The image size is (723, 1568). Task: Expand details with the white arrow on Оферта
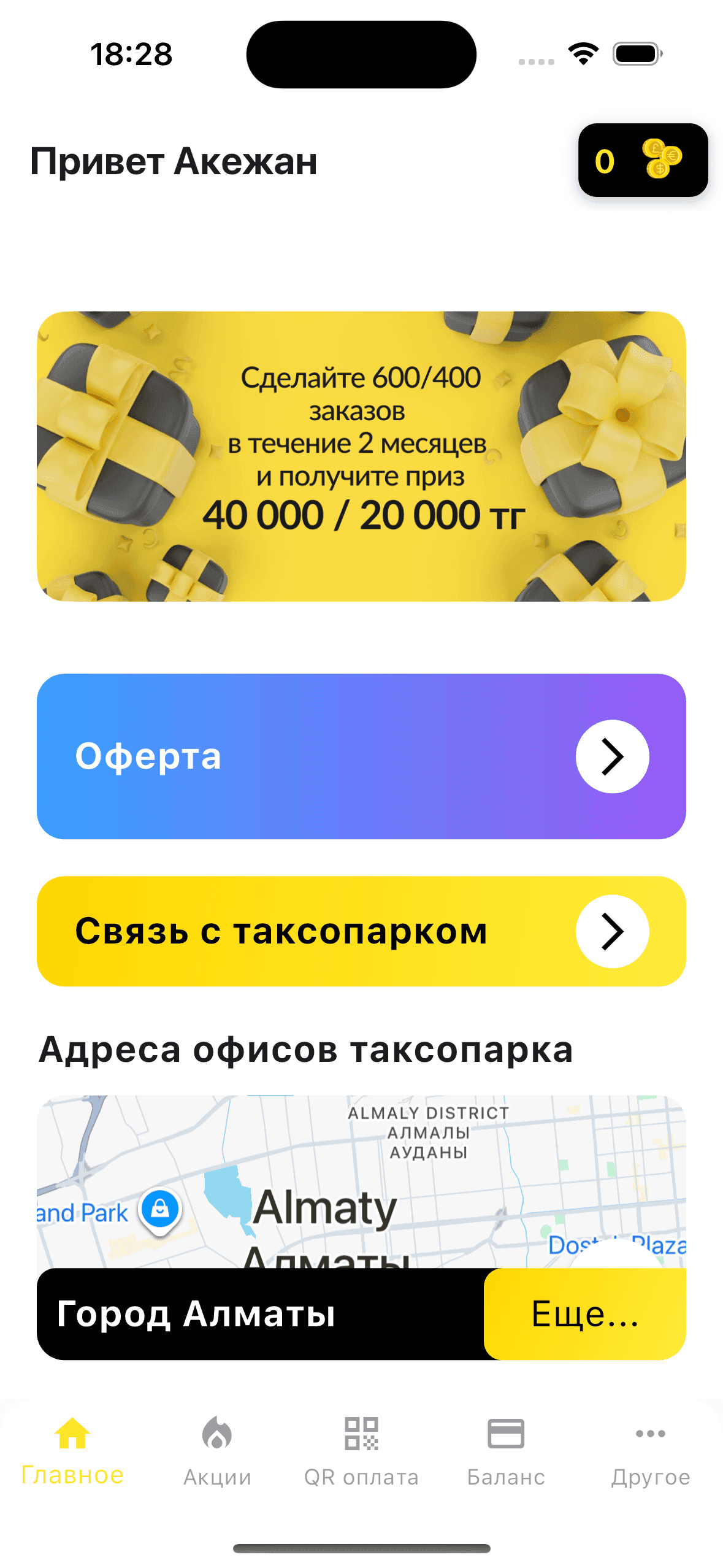(x=612, y=756)
